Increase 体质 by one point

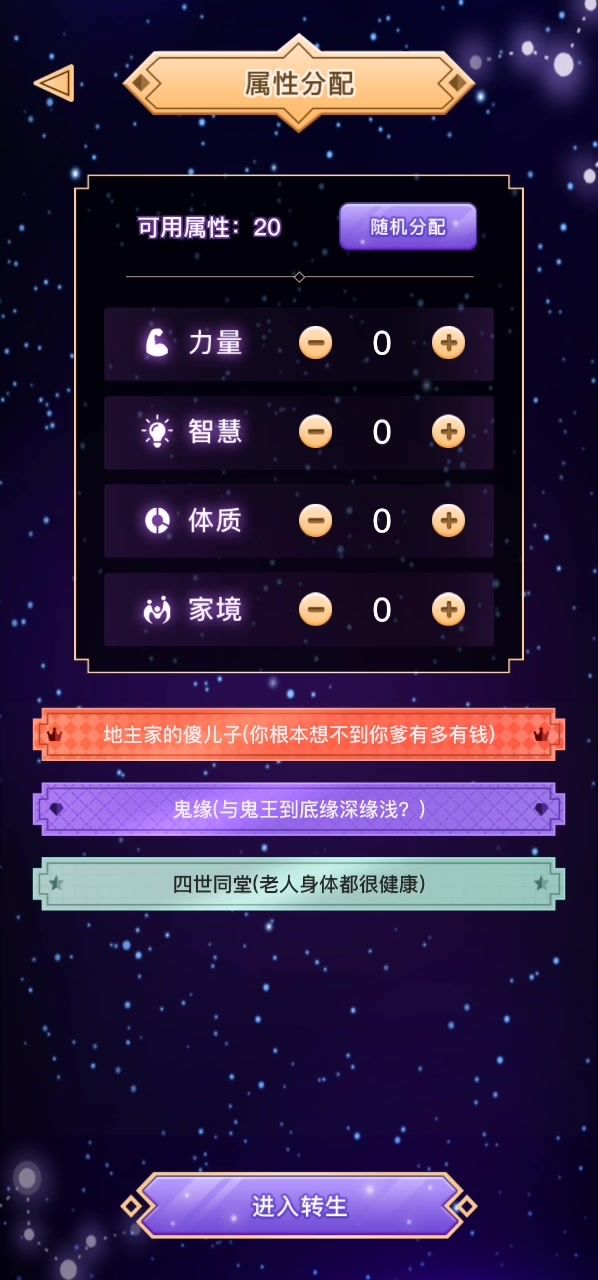[x=448, y=520]
